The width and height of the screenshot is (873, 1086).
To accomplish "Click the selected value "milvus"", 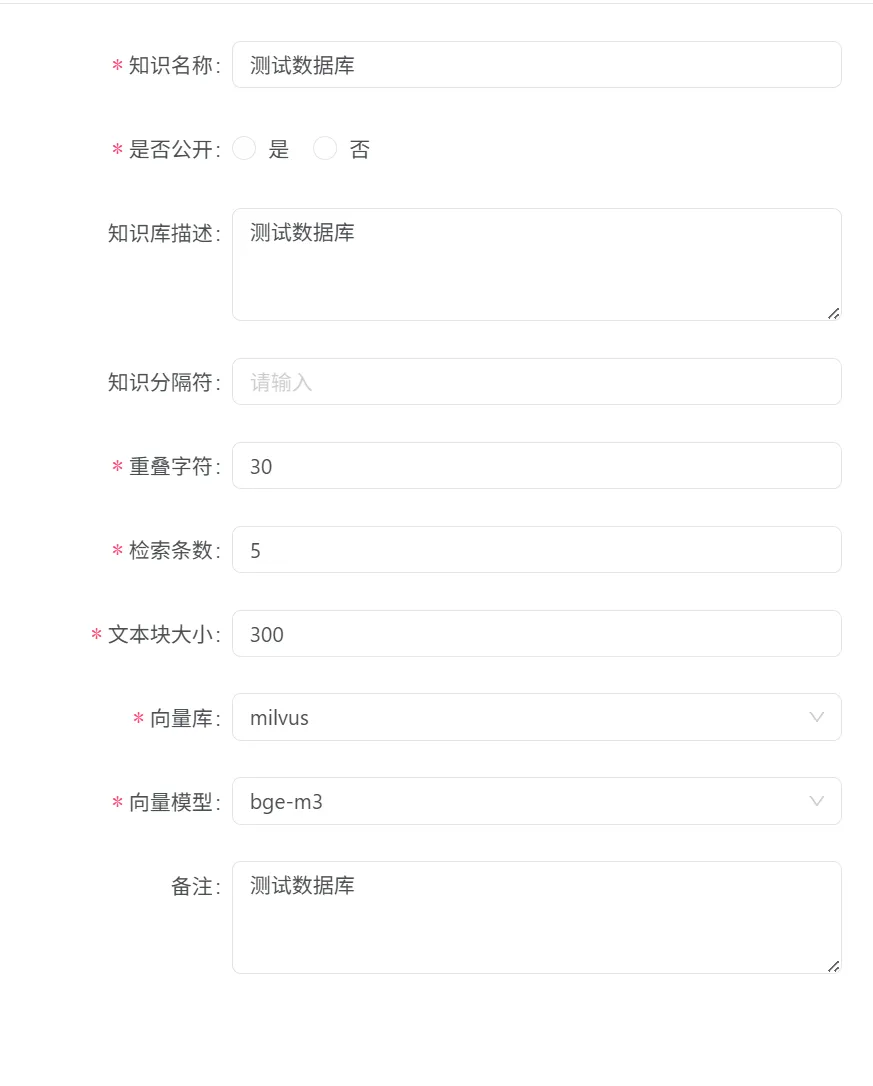I will point(272,717).
